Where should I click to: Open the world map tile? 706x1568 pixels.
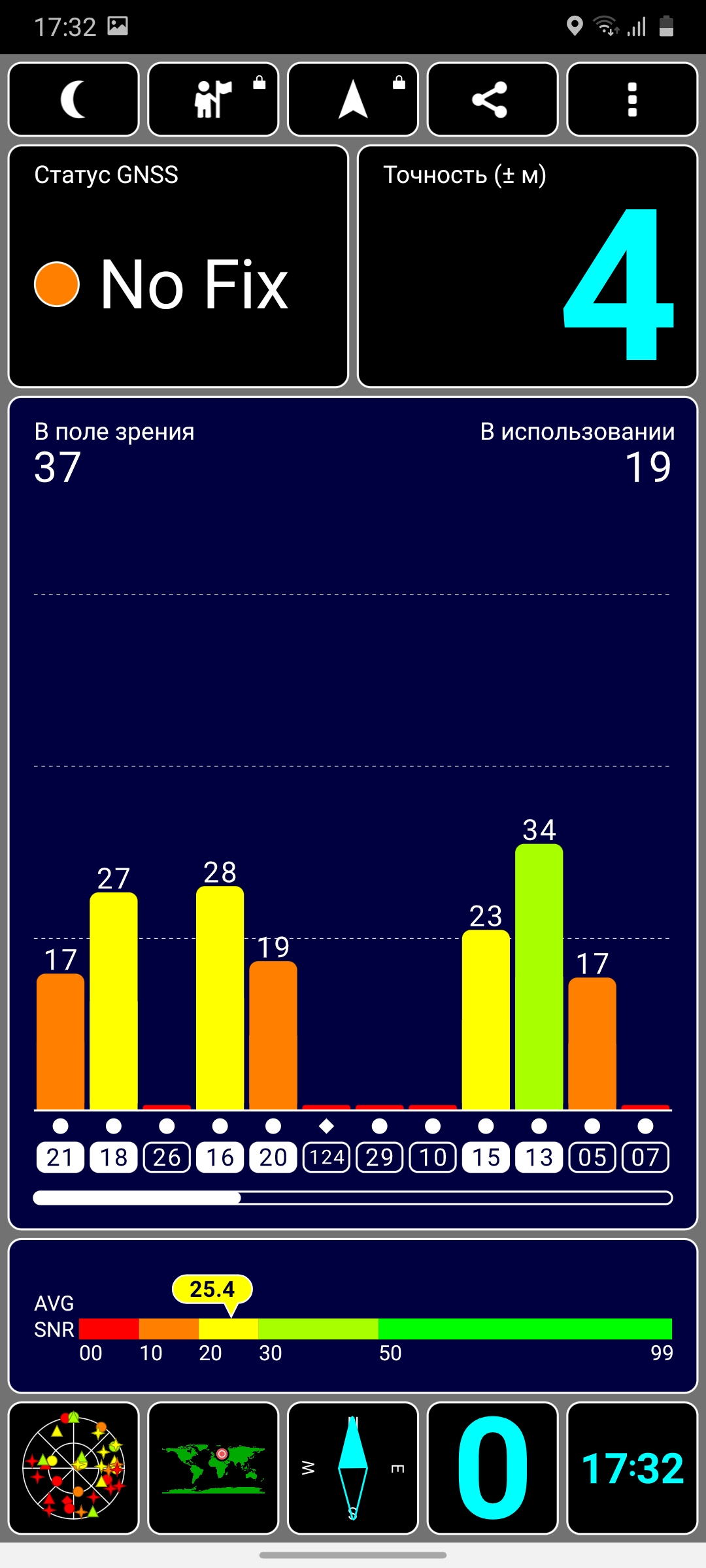[x=213, y=1468]
